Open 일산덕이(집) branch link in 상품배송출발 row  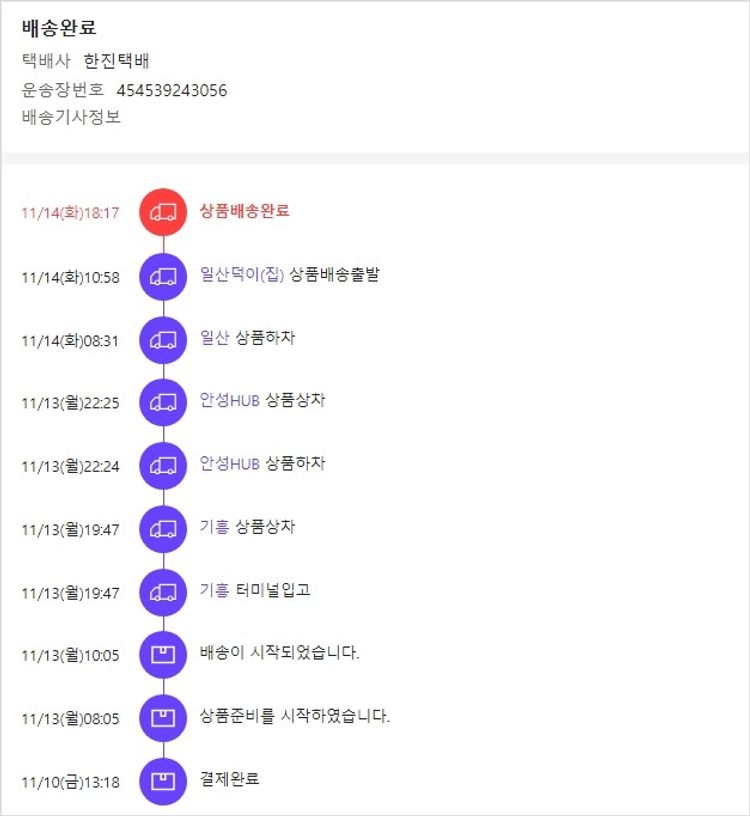pos(242,275)
